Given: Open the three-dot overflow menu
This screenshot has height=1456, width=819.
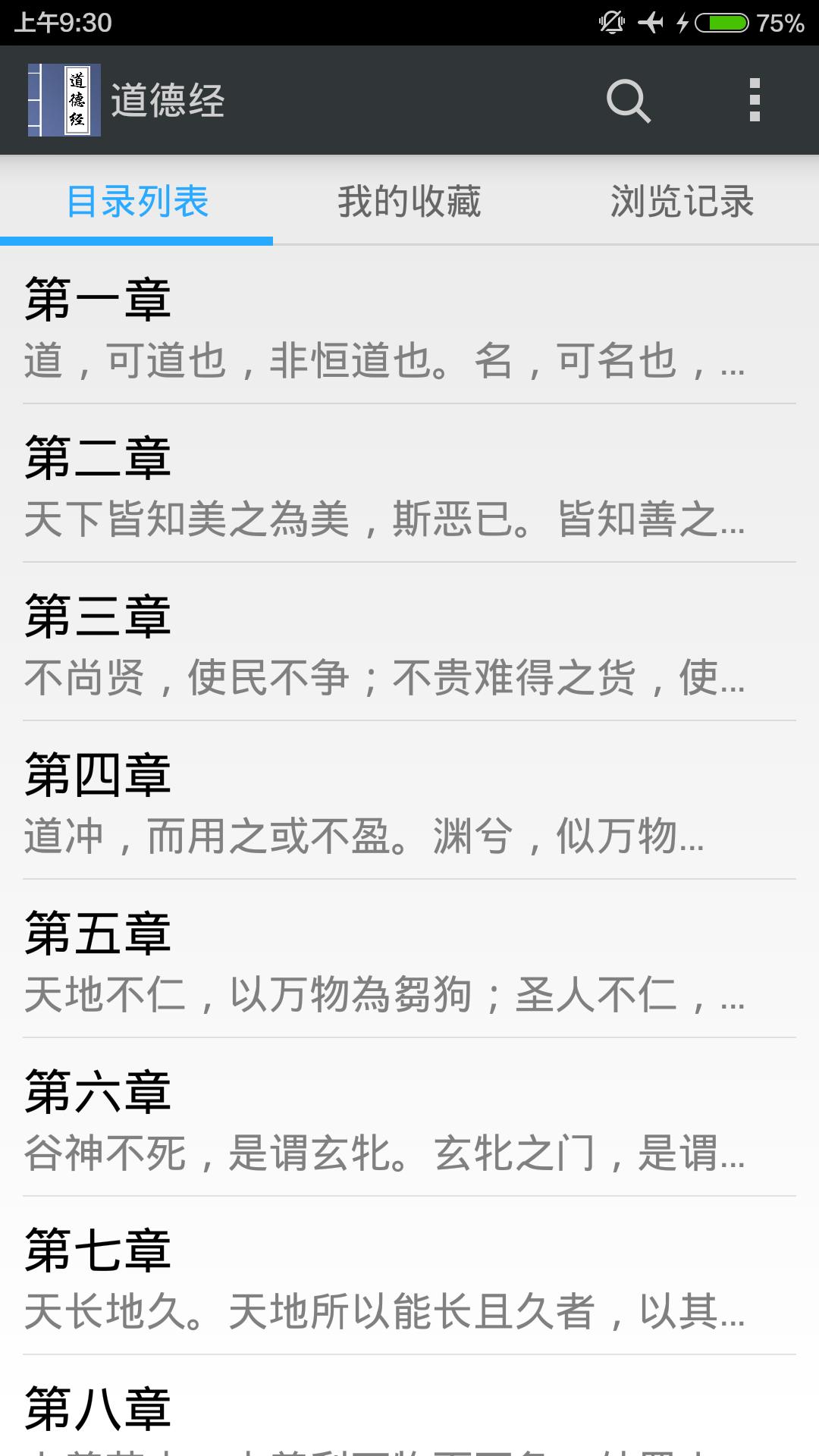Looking at the screenshot, I should [754, 100].
